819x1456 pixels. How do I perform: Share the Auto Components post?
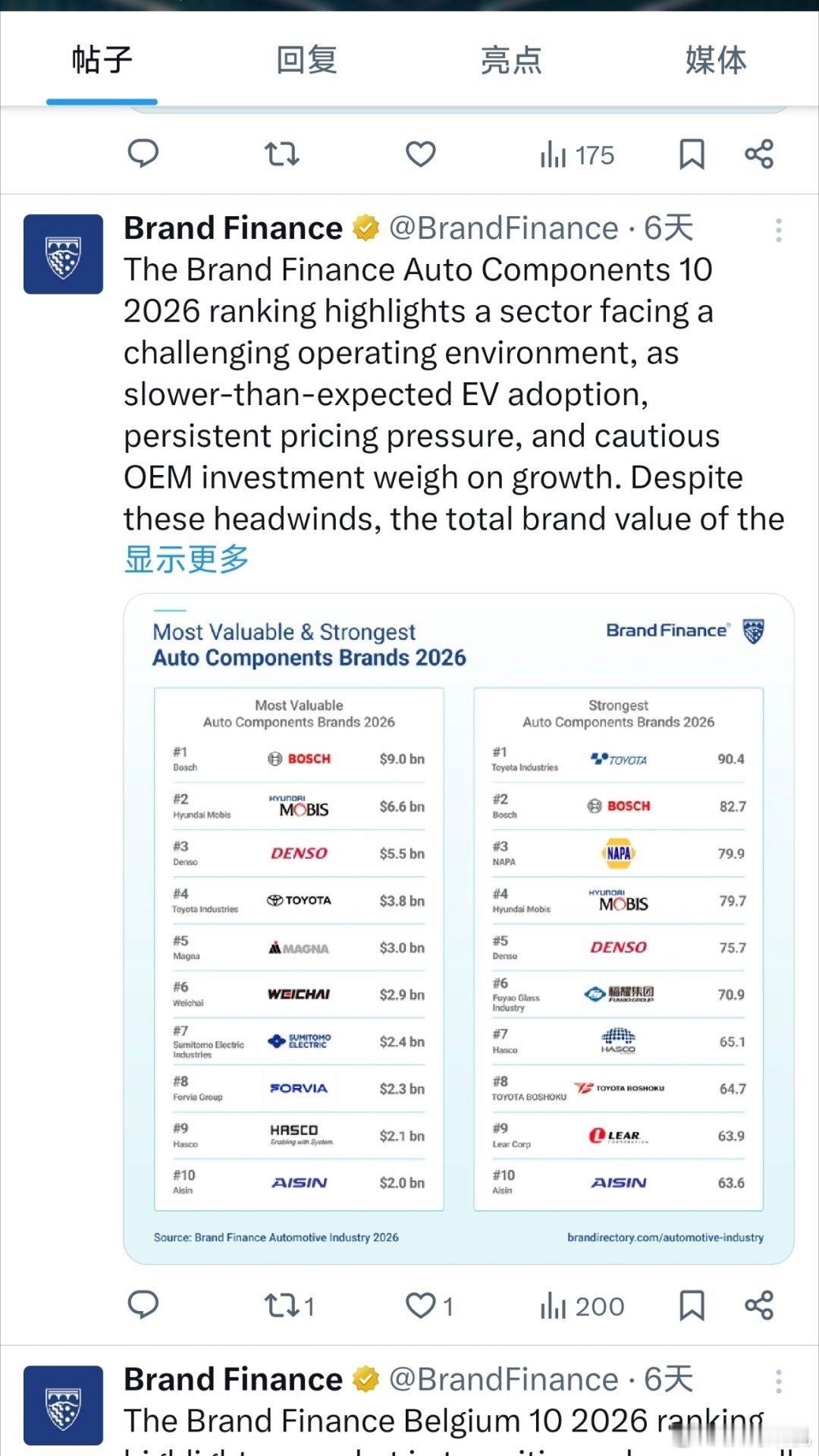pyautogui.click(x=759, y=1306)
